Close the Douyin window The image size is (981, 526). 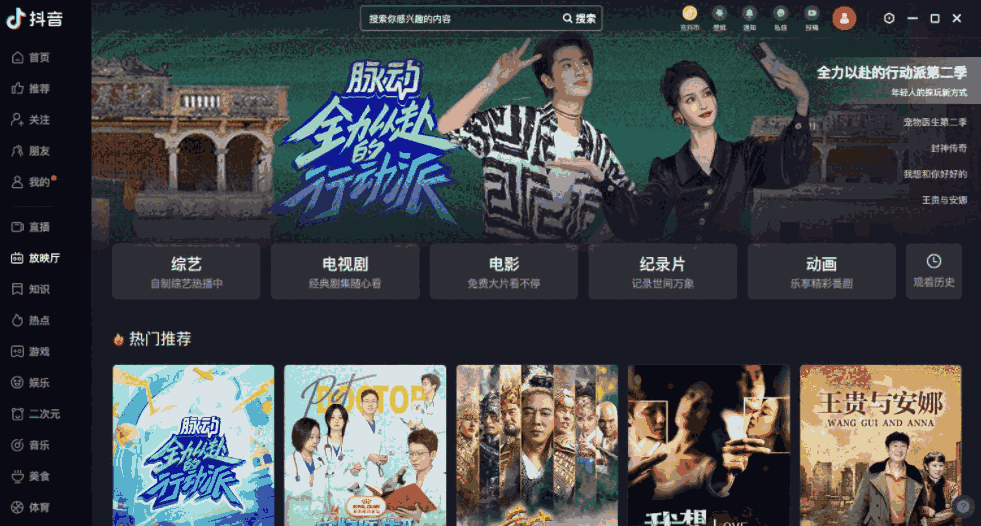click(x=957, y=18)
